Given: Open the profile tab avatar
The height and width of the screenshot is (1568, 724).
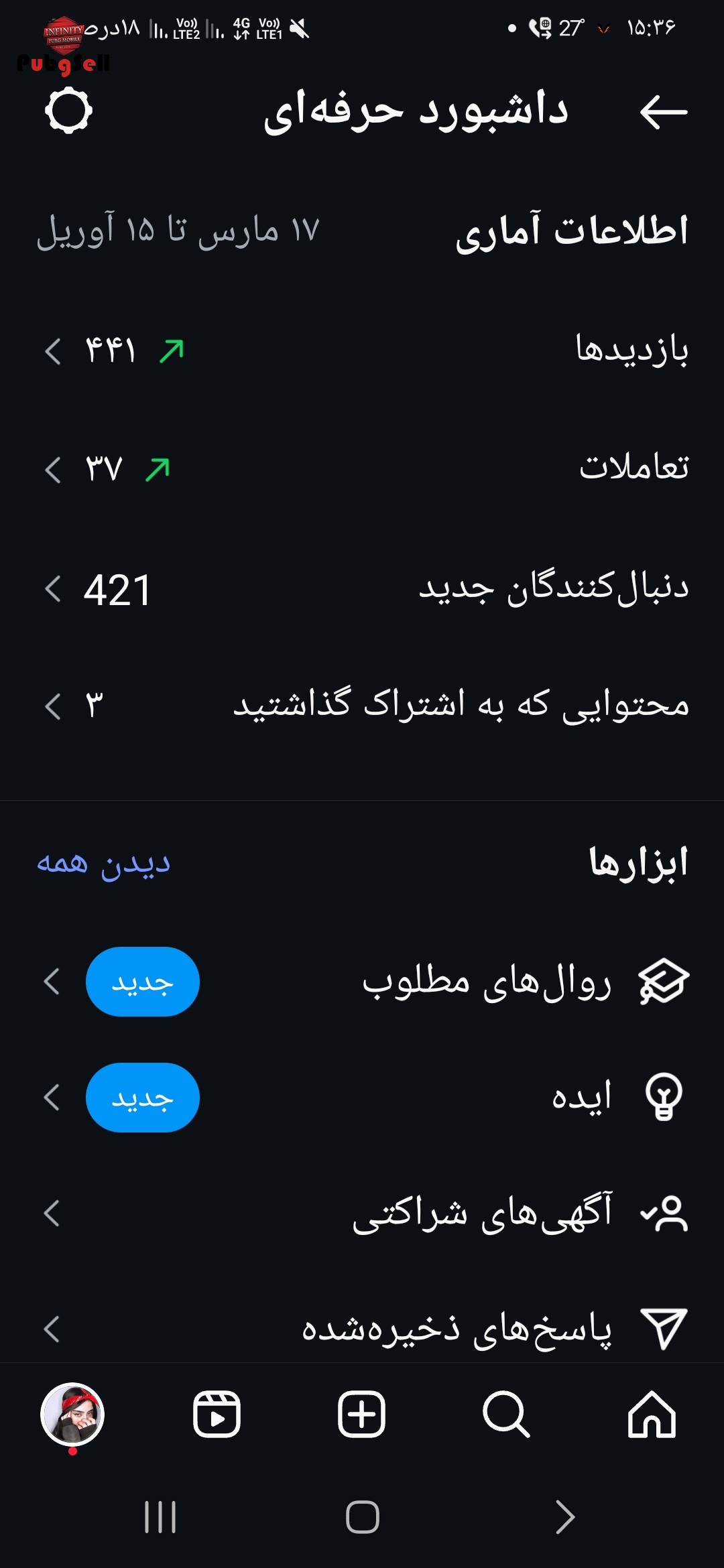Looking at the screenshot, I should (72, 1414).
